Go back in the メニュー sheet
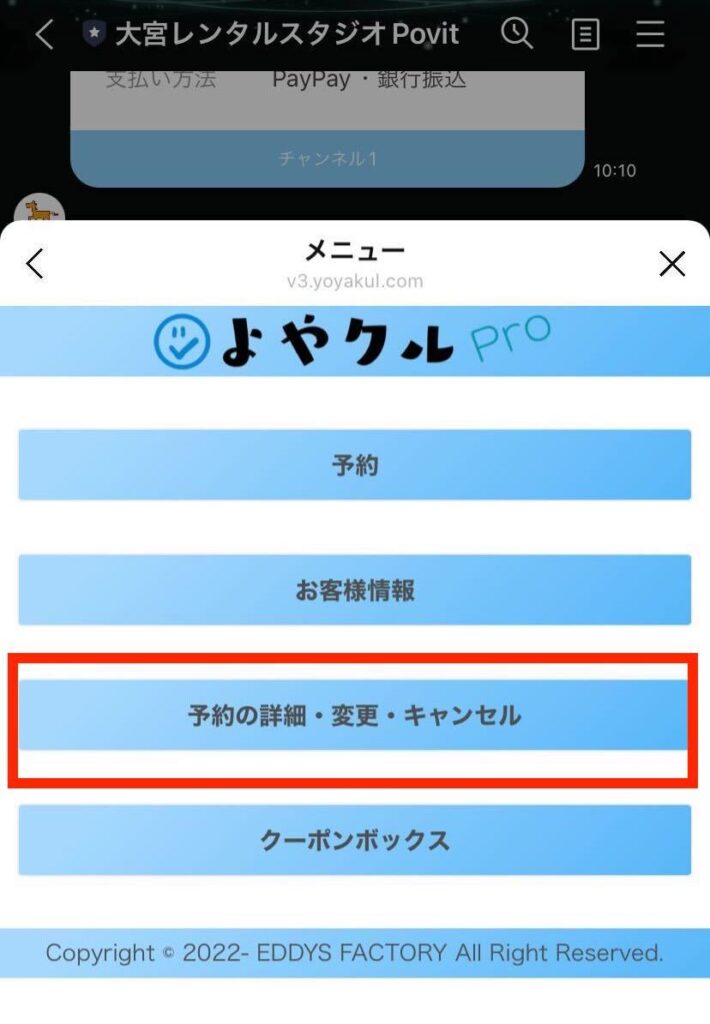The height and width of the screenshot is (1024, 710). tap(35, 264)
